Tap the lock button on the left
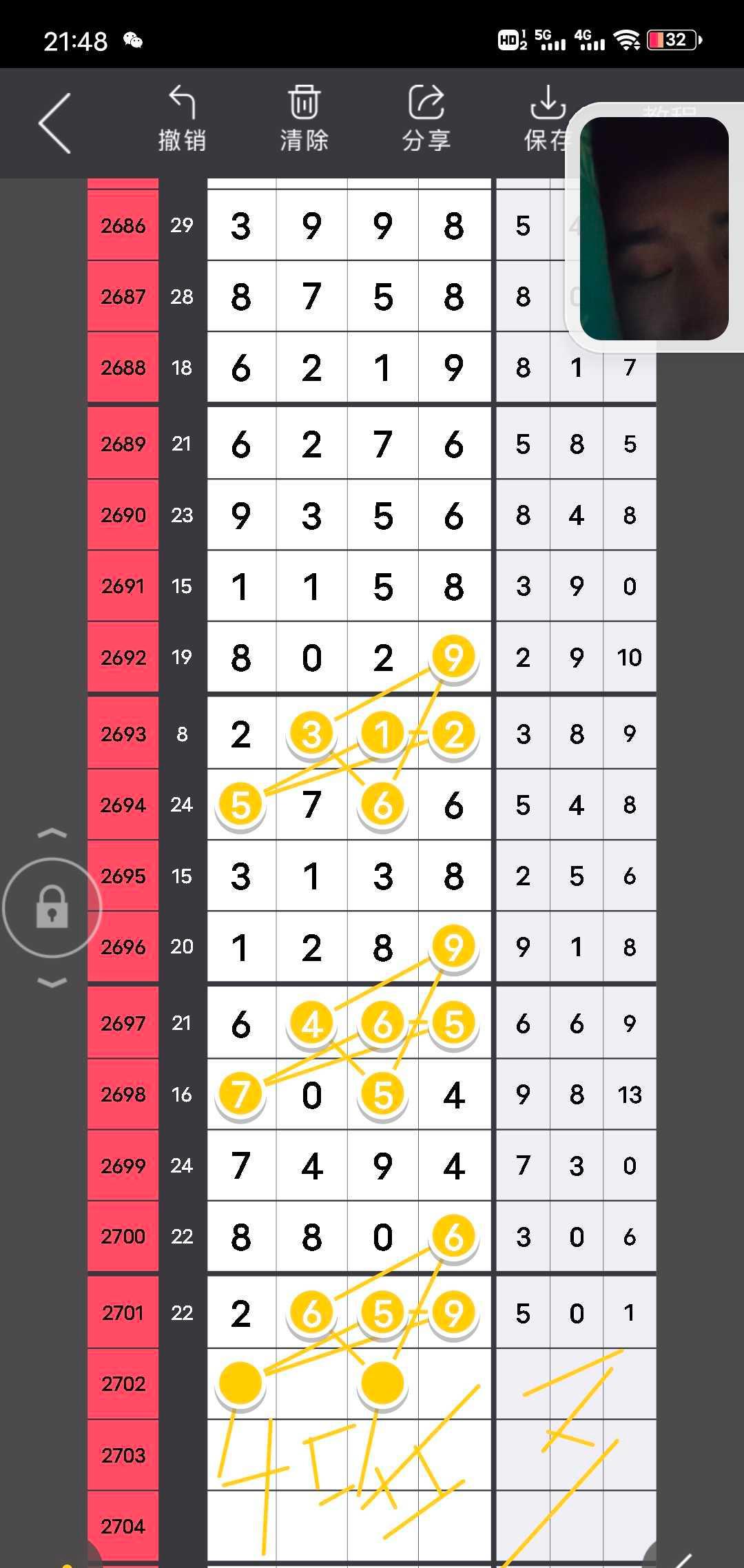 point(52,907)
